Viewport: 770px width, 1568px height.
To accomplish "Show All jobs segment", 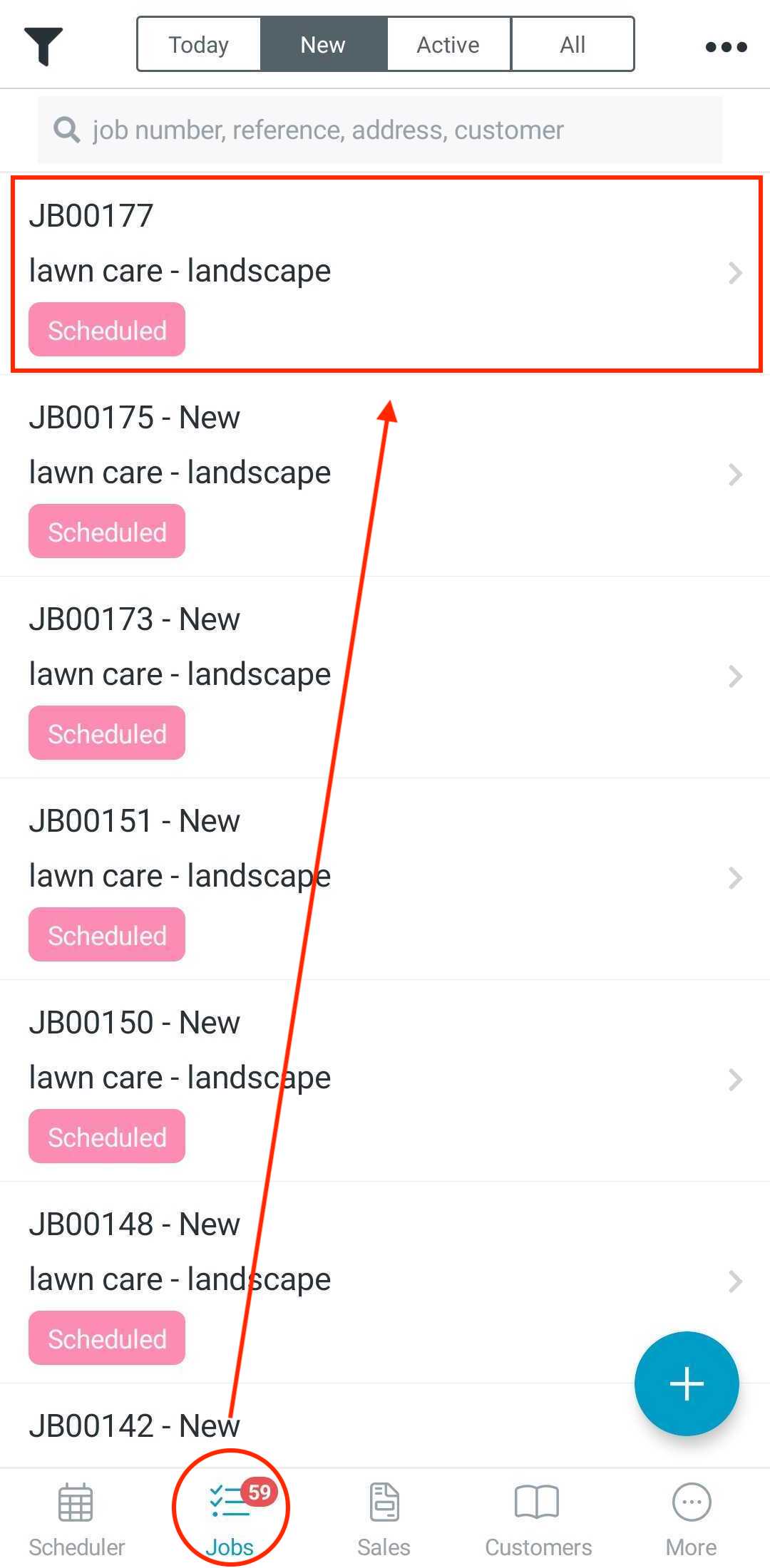I will 573,45.
